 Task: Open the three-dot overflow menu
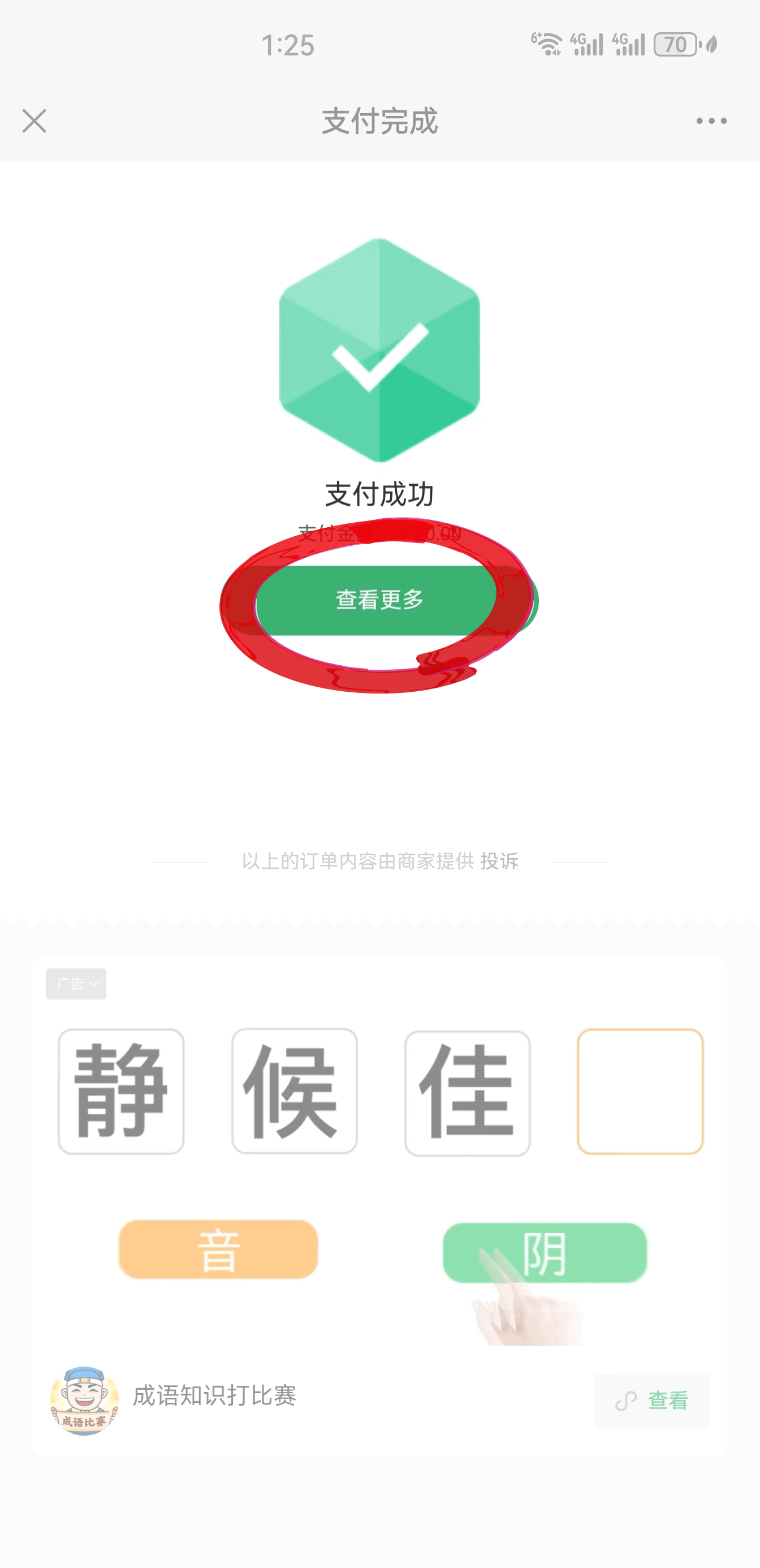[x=711, y=121]
